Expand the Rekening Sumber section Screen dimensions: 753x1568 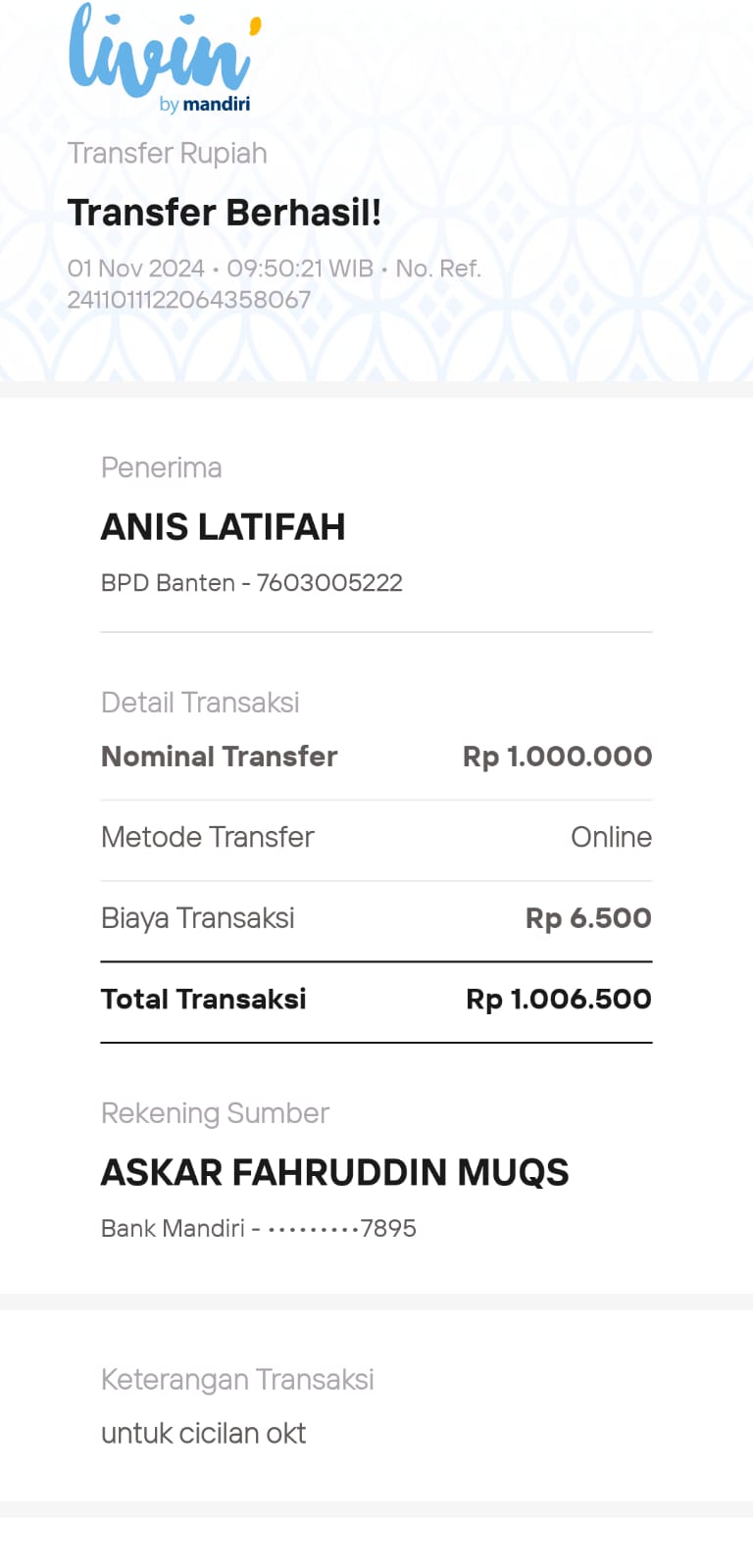(215, 1113)
